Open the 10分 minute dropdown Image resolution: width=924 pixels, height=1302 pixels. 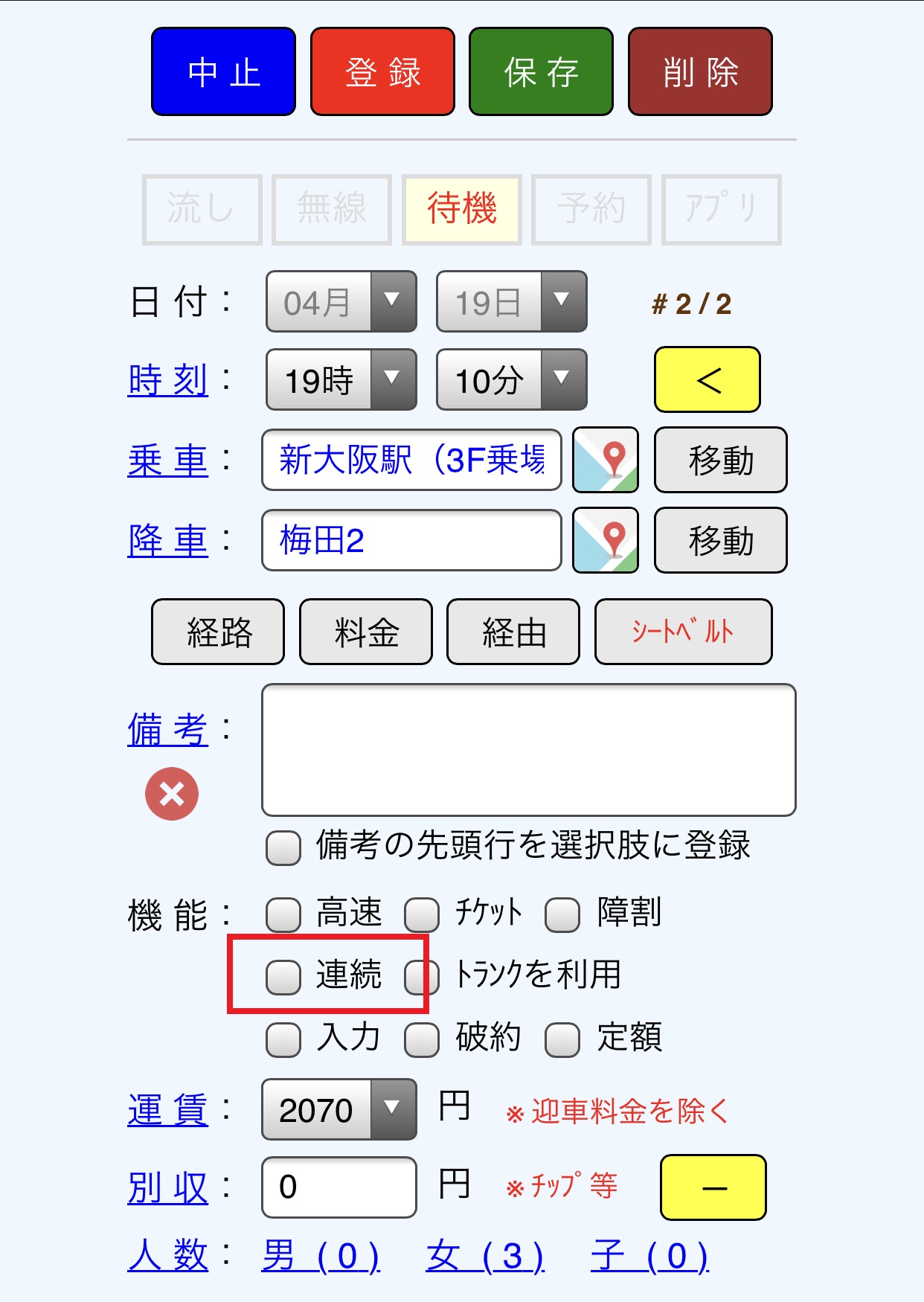pos(511,380)
